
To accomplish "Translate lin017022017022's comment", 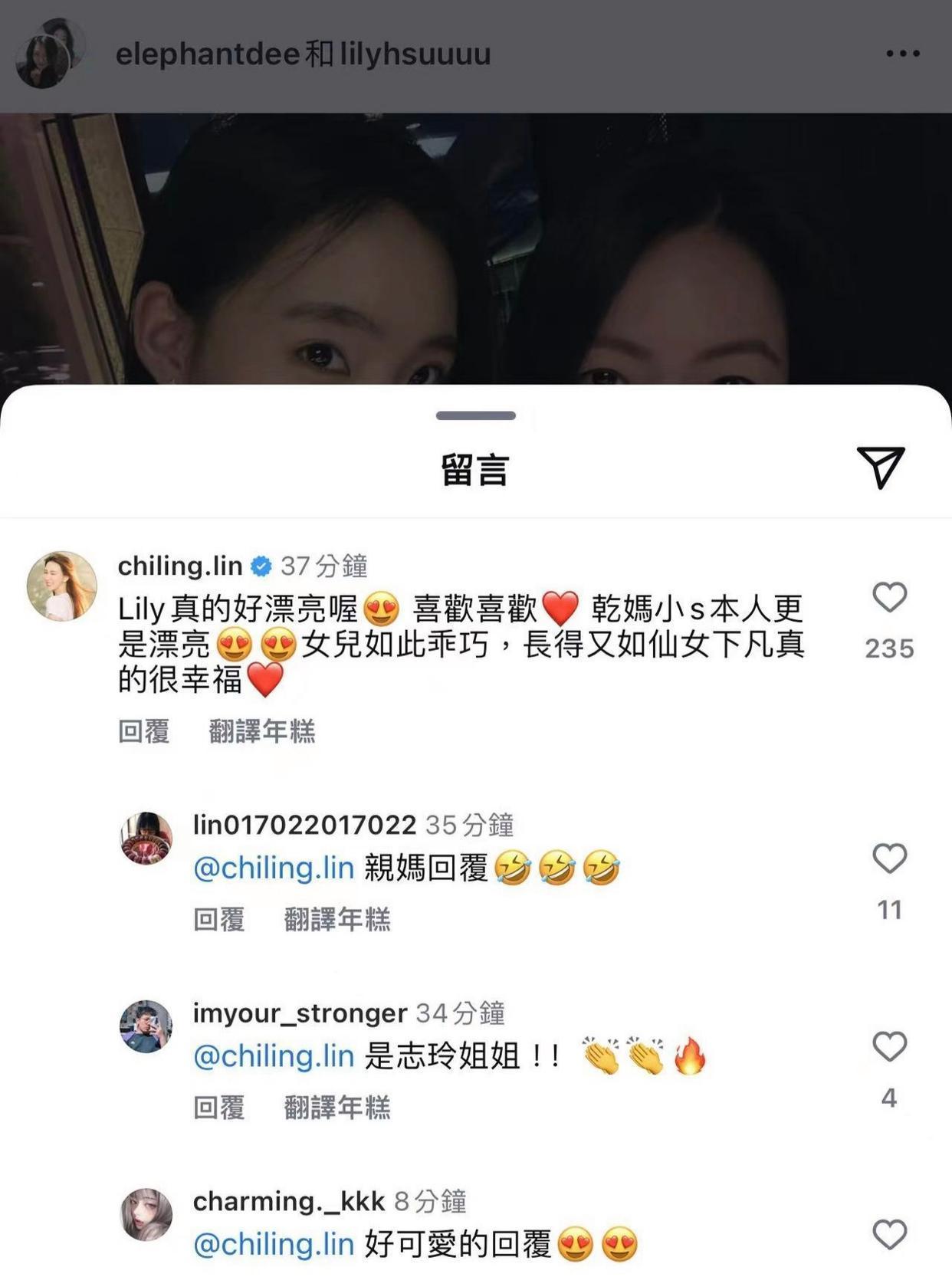I will 336,919.
